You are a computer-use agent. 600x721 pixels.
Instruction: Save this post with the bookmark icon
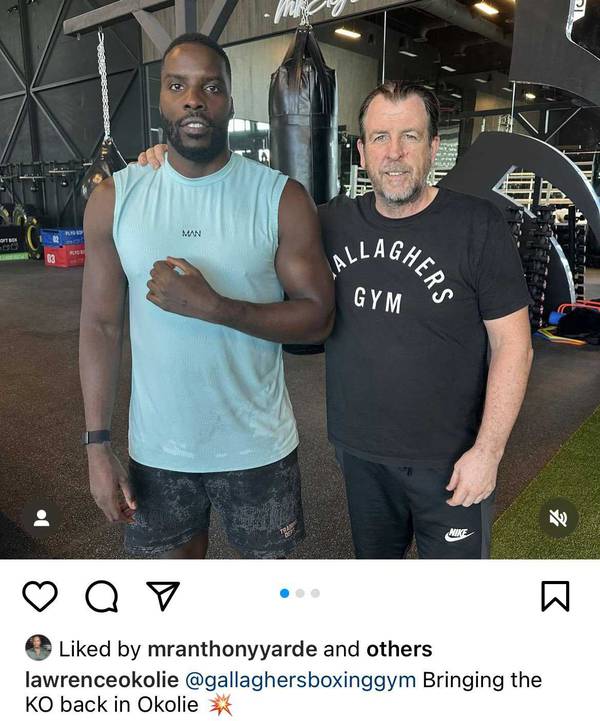click(x=555, y=596)
